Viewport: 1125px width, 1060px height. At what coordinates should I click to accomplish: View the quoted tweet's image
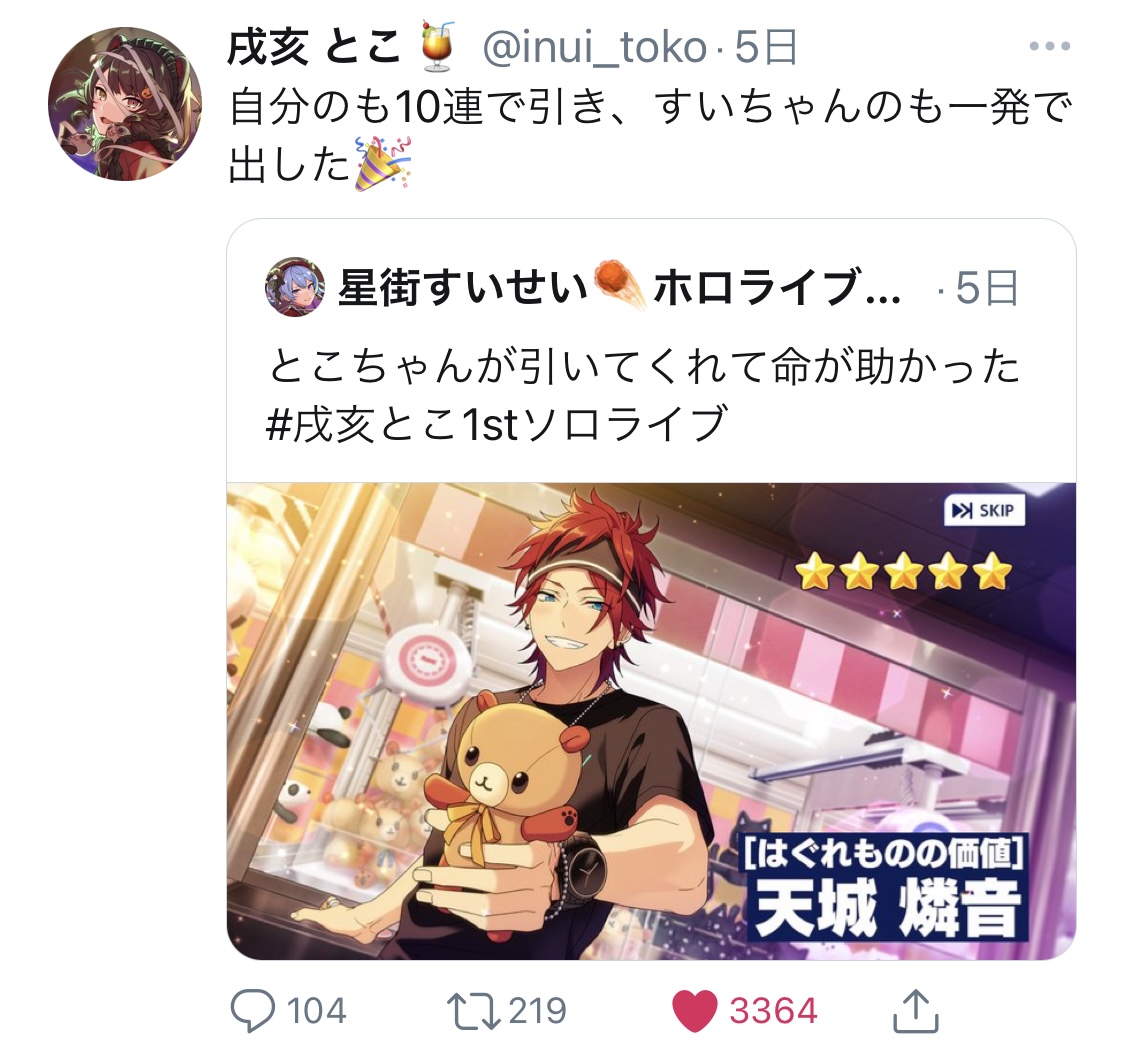point(650,720)
